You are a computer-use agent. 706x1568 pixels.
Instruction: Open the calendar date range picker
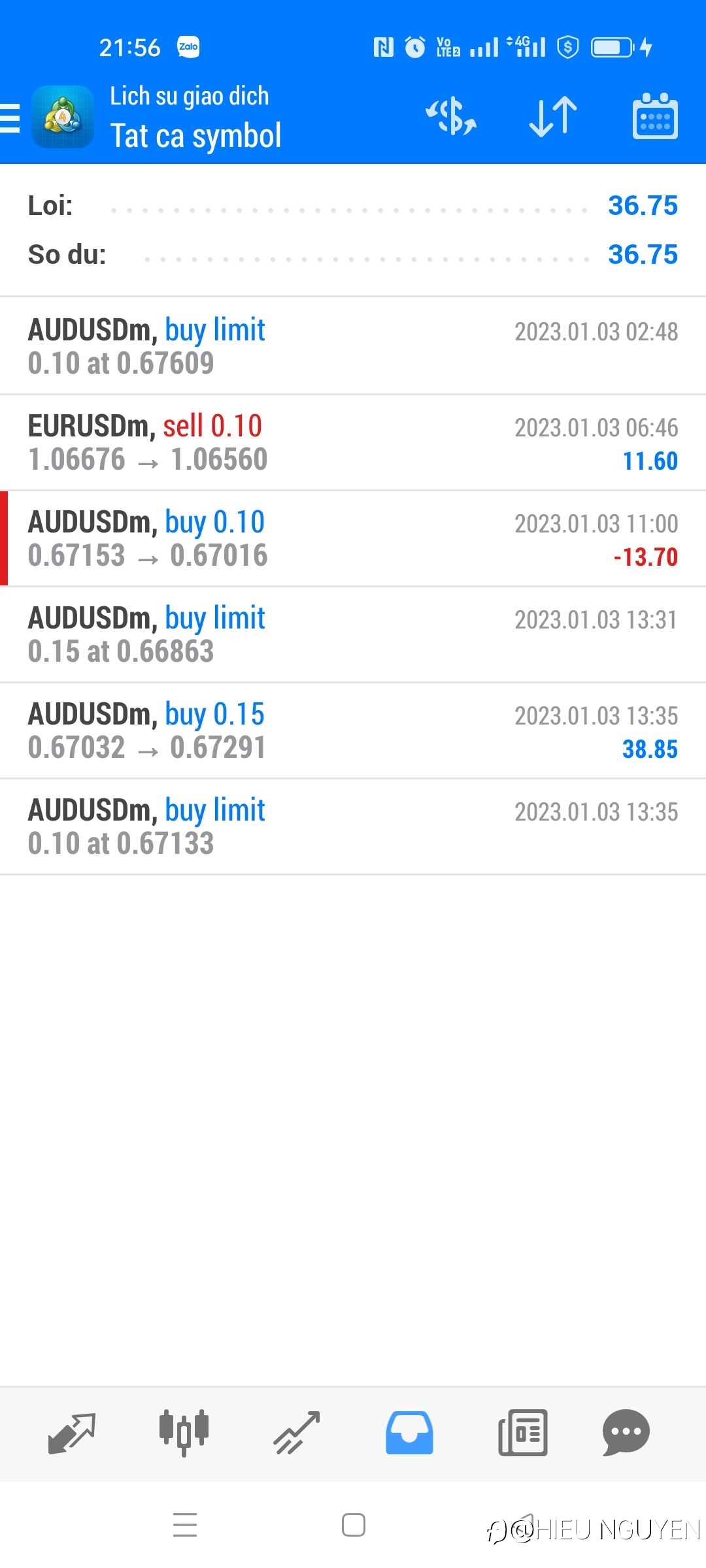click(x=655, y=116)
